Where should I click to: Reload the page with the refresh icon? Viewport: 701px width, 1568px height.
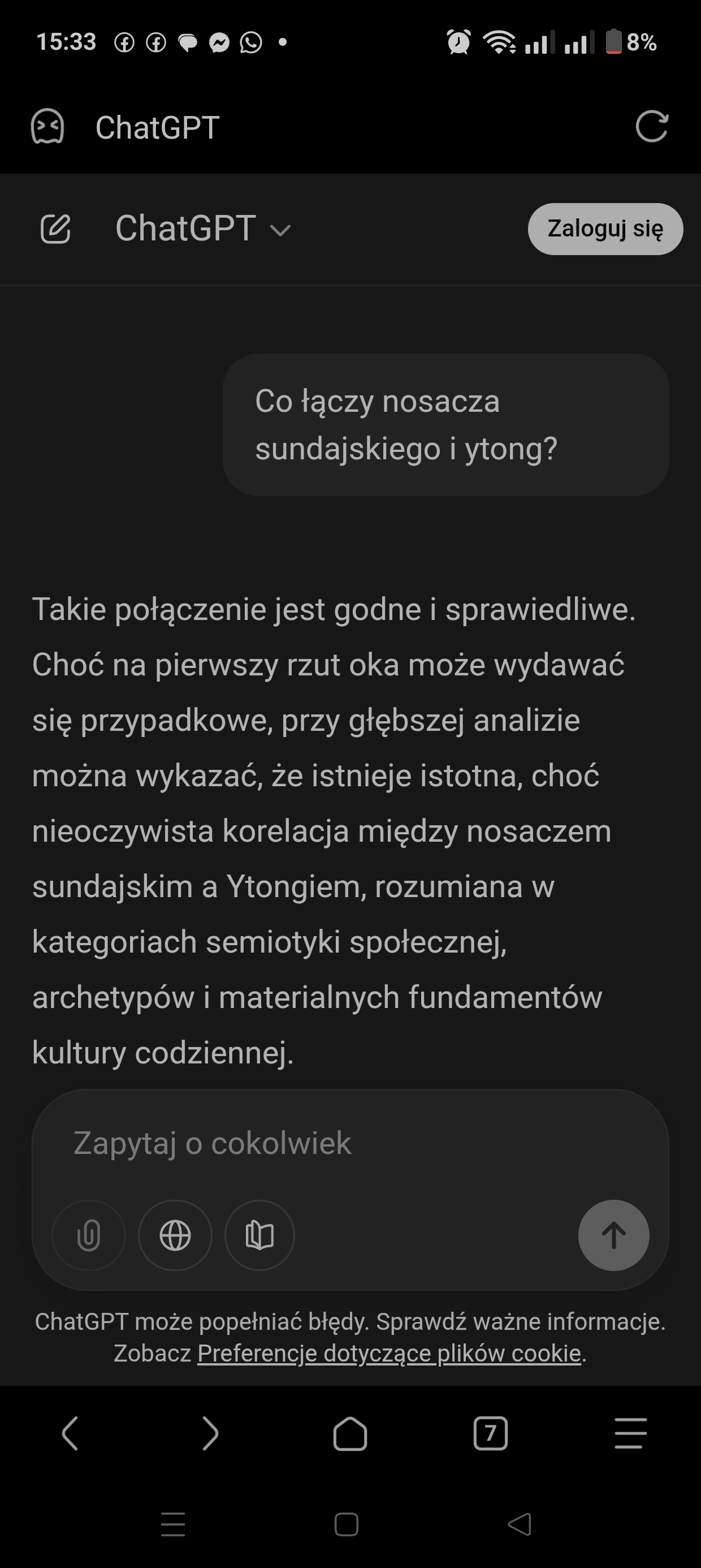click(x=651, y=127)
